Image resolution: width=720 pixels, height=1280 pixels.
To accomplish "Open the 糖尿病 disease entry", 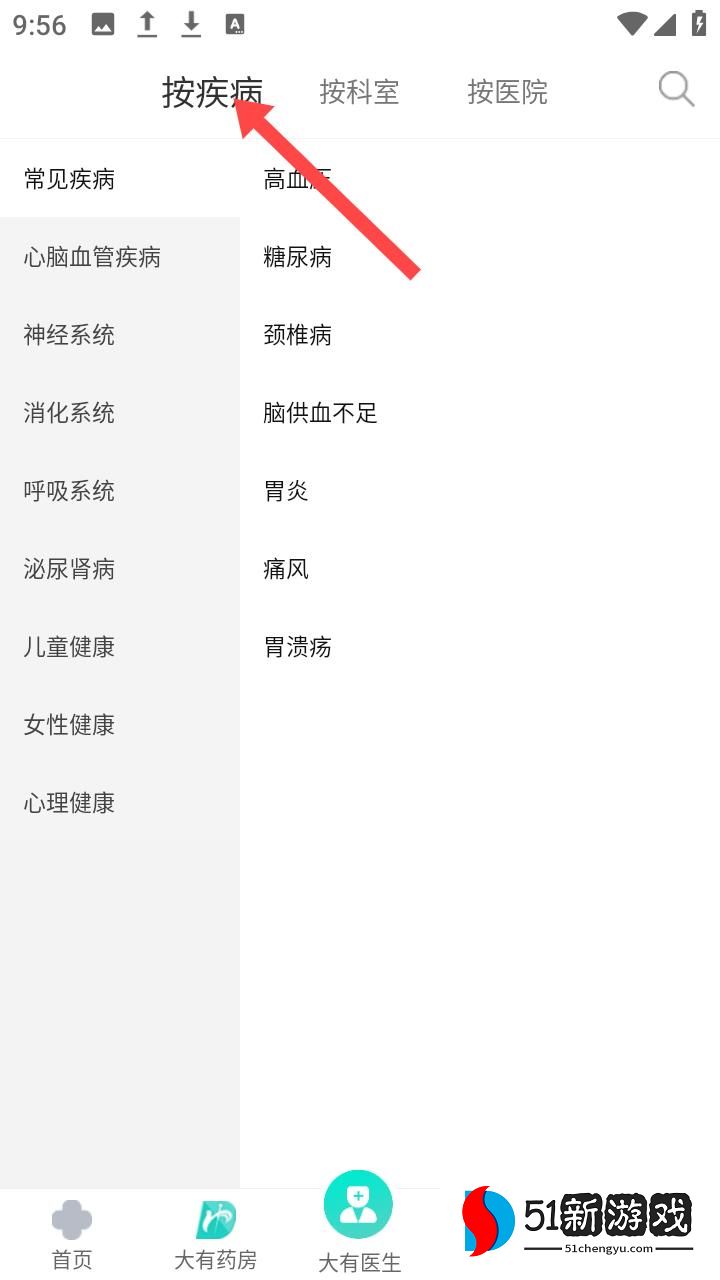I will tap(298, 257).
